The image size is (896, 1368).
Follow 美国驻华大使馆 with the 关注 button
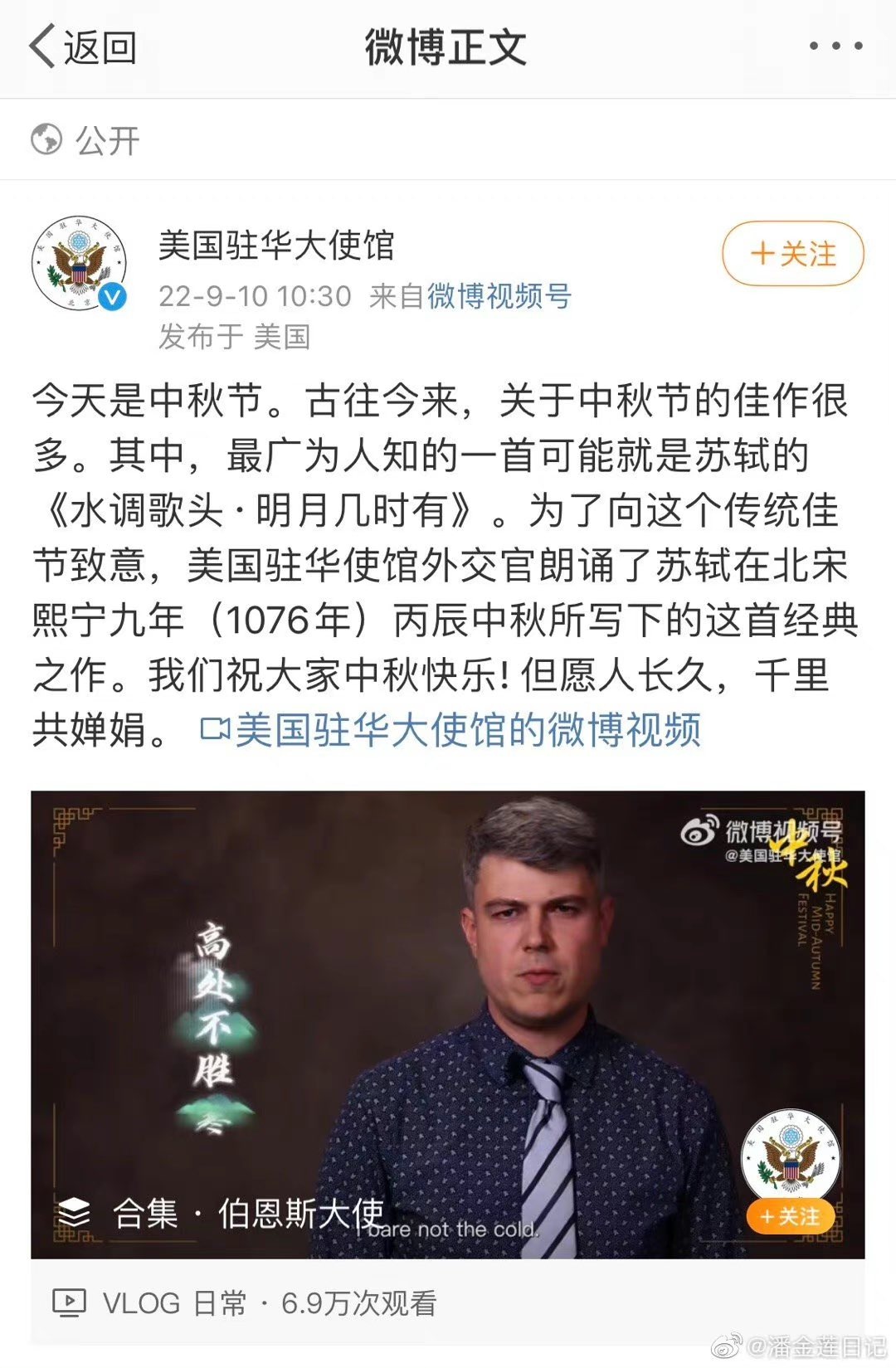[792, 254]
